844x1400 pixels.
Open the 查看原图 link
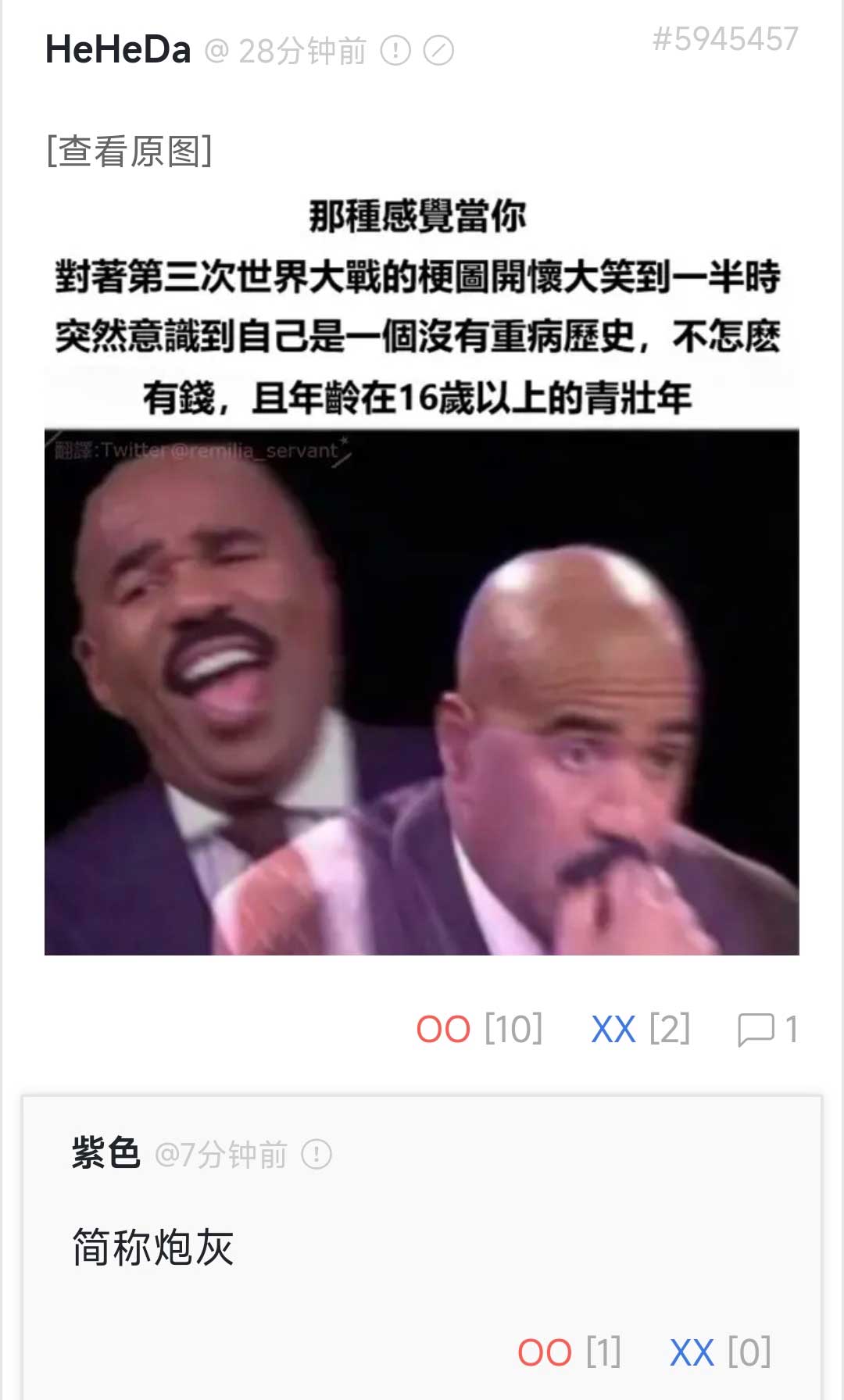[x=129, y=151]
